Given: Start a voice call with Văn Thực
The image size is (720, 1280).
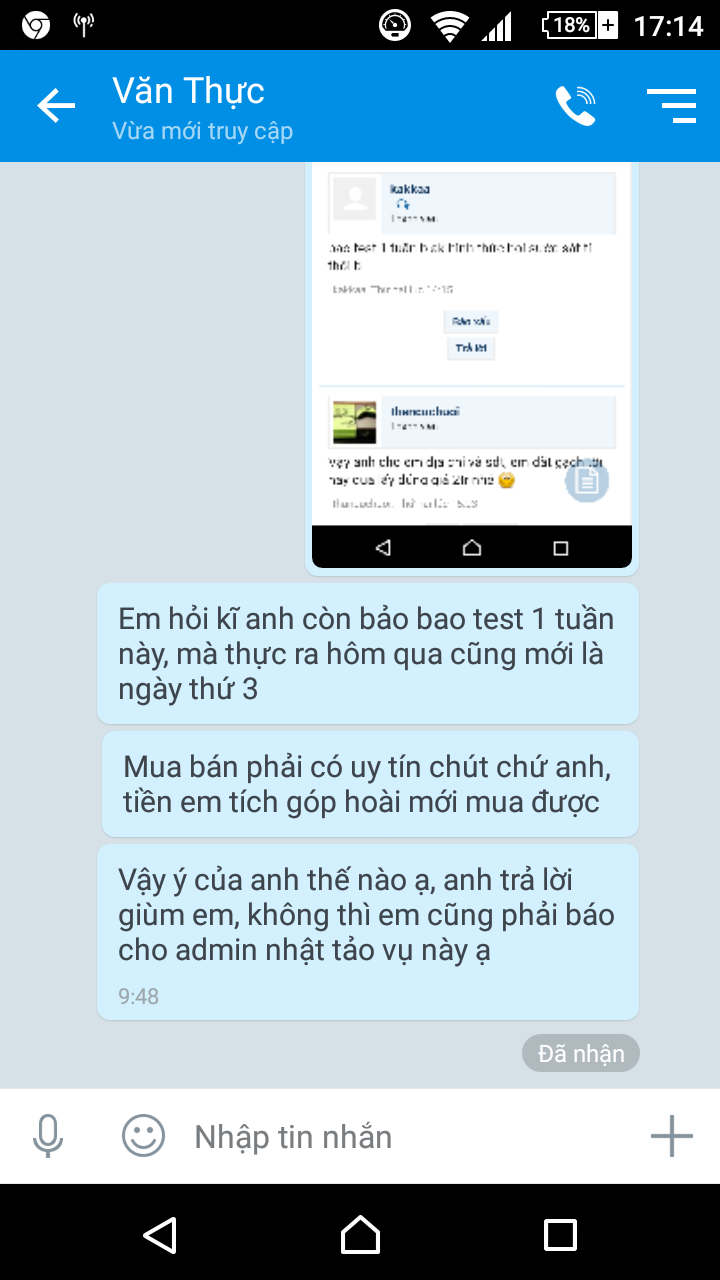Looking at the screenshot, I should pos(575,105).
